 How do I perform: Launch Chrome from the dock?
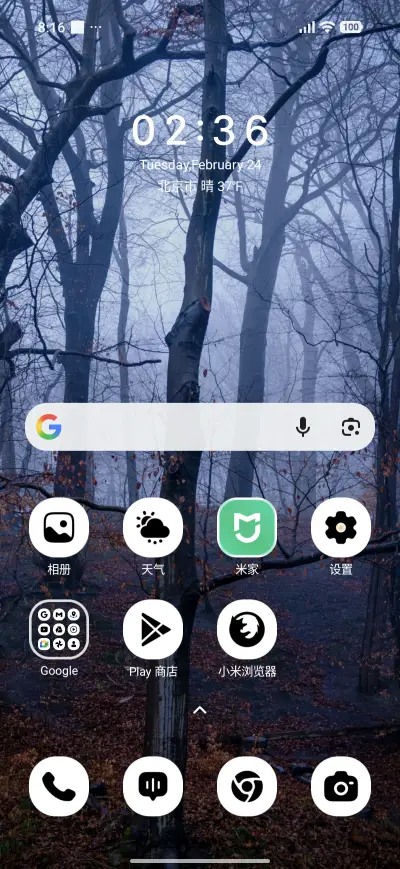[247, 786]
